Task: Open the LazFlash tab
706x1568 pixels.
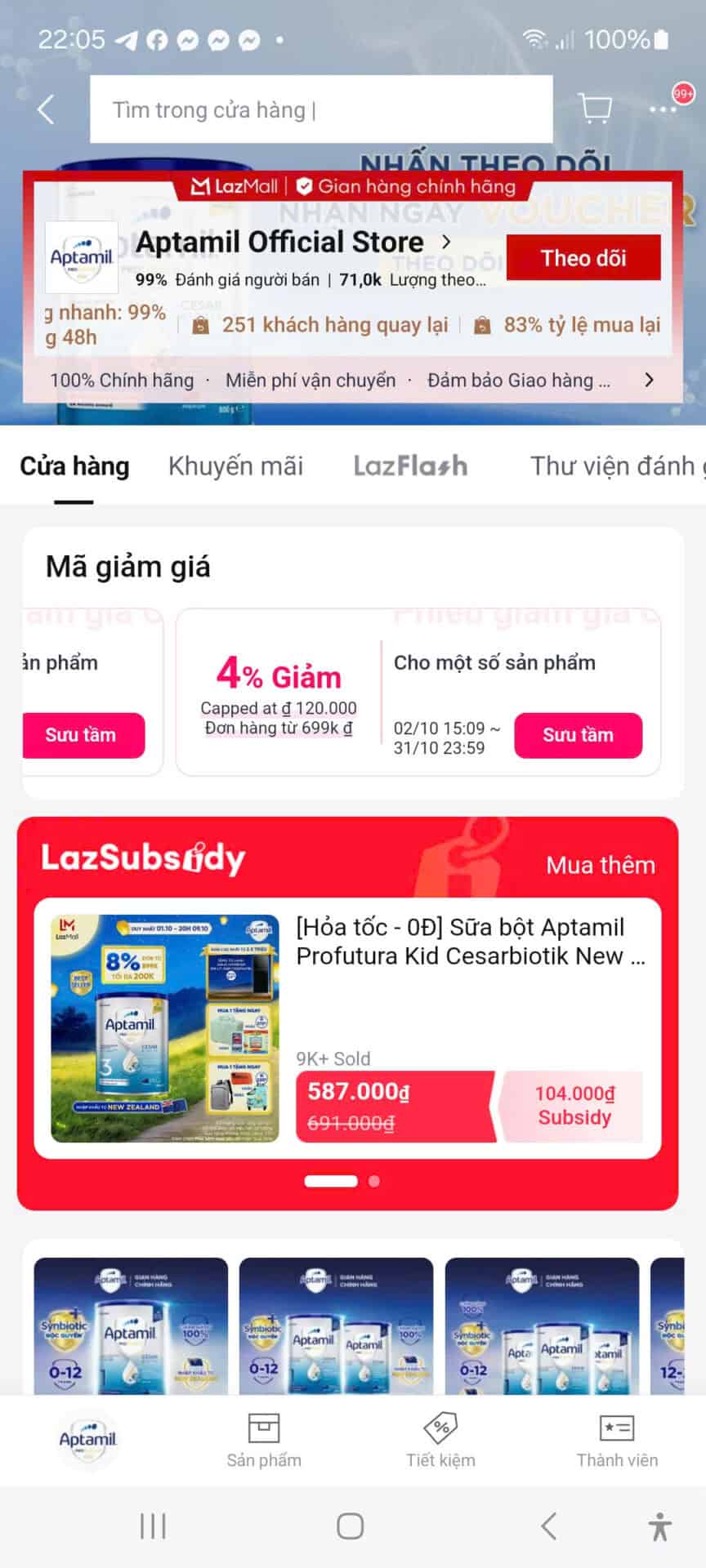Action: pos(410,465)
